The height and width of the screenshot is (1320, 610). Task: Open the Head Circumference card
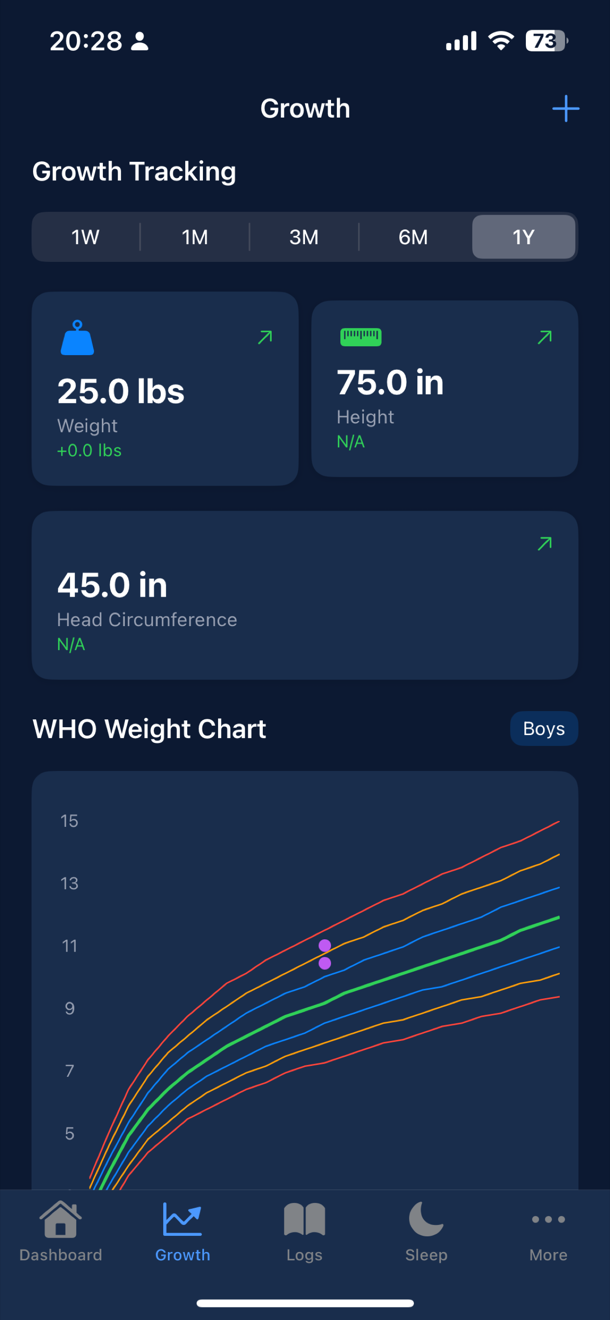[305, 595]
